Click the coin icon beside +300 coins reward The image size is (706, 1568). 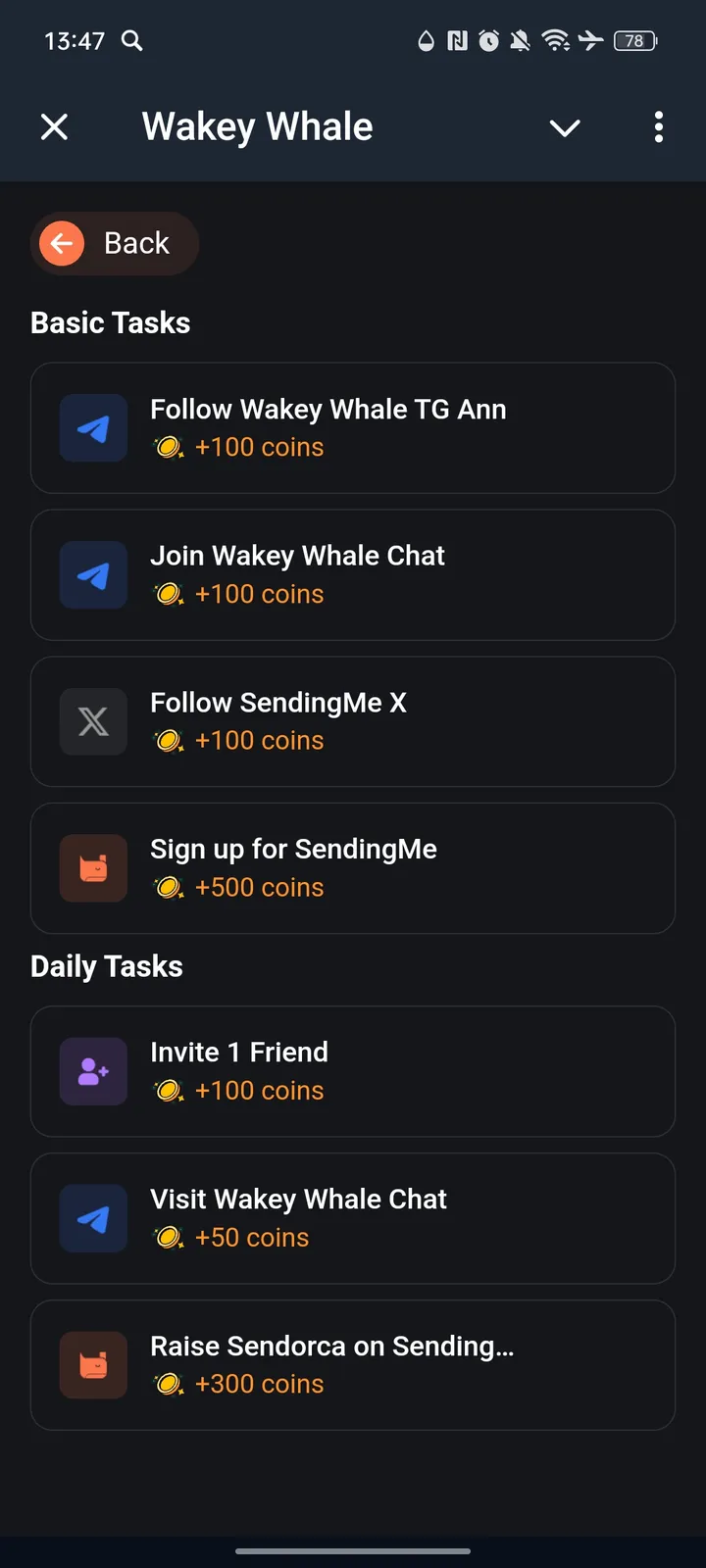pyautogui.click(x=169, y=1383)
